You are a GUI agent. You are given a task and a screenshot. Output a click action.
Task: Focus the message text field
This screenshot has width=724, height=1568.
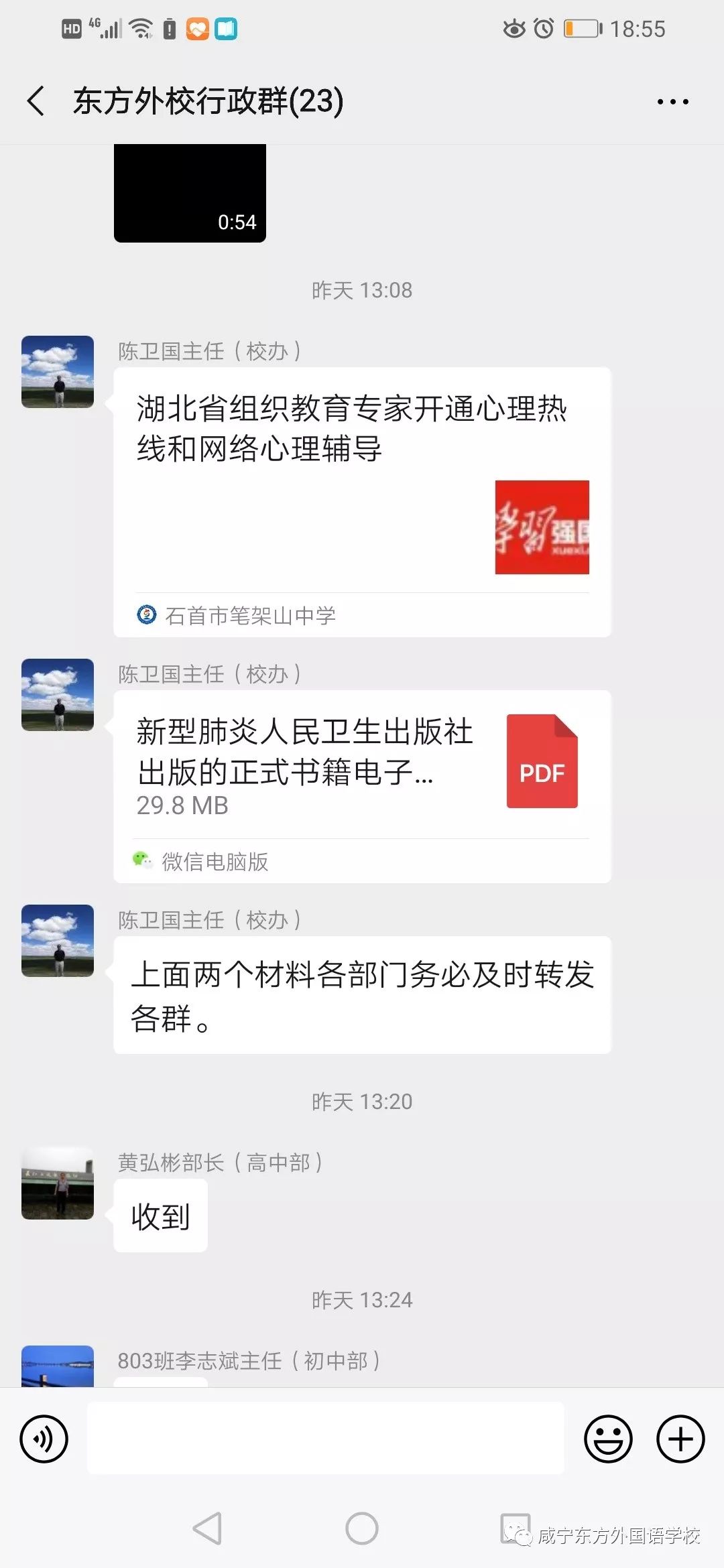coord(326,1439)
